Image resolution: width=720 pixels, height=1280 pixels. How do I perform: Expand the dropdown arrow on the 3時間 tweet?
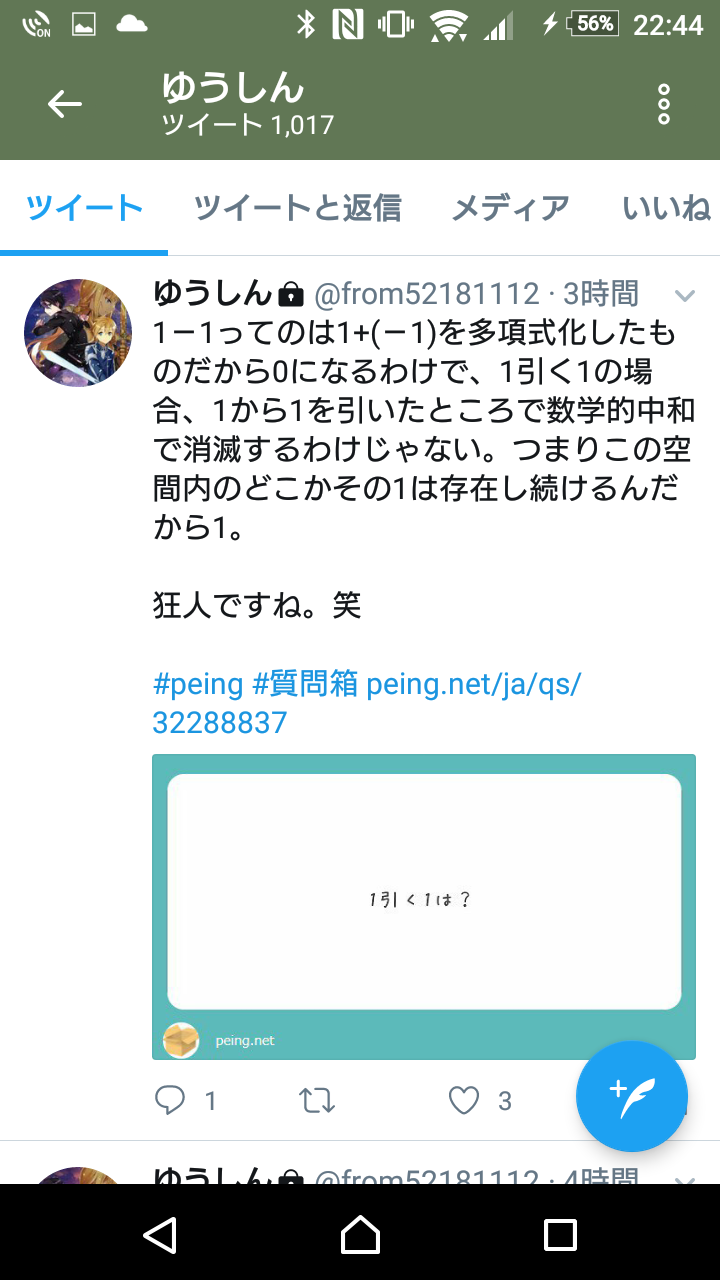pyautogui.click(x=685, y=295)
